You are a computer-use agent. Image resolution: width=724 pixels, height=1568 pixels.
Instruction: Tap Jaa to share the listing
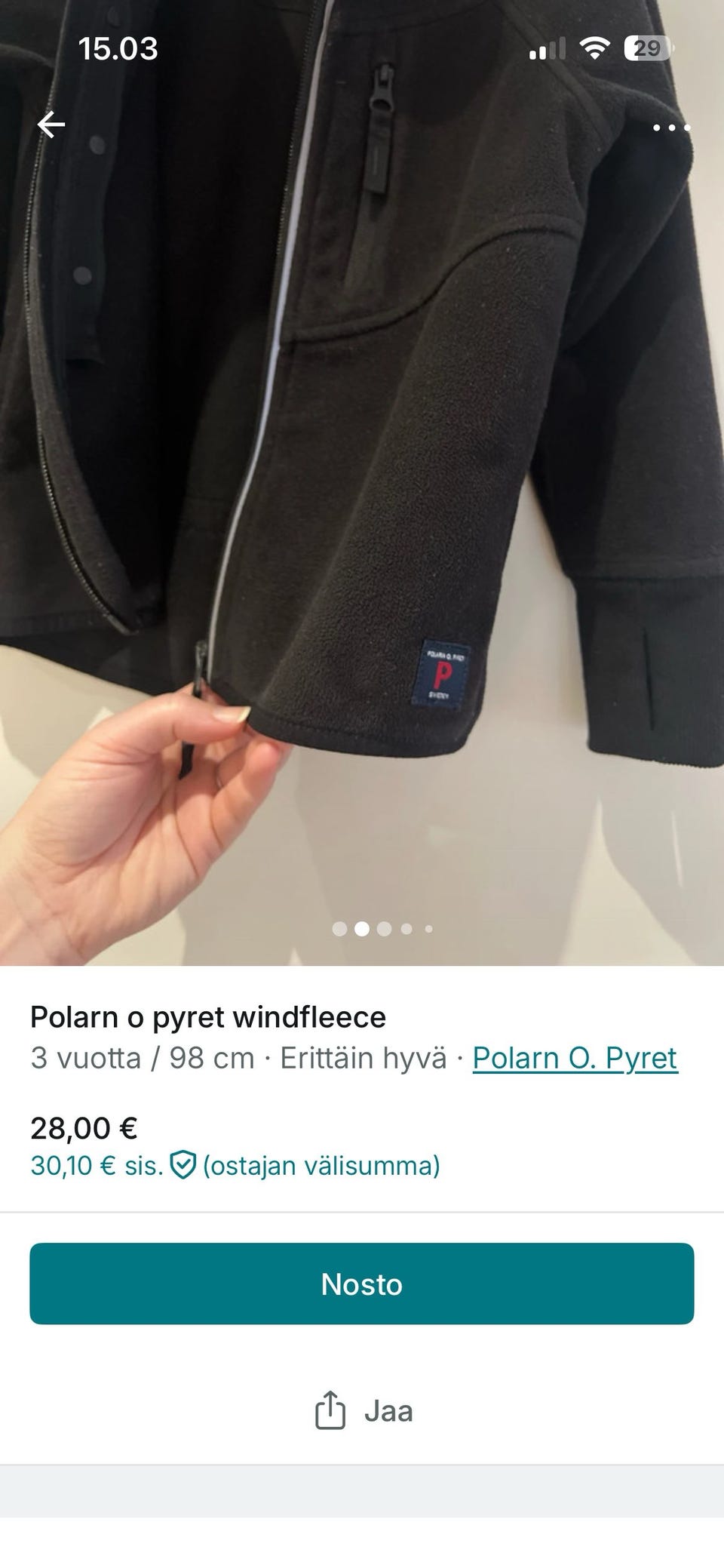click(389, 1410)
